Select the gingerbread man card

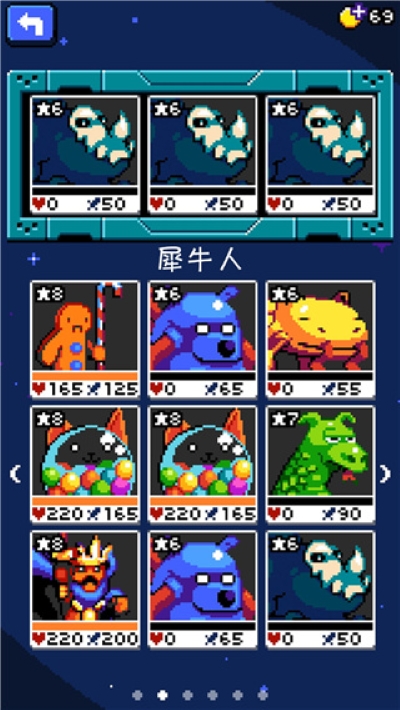(x=85, y=339)
